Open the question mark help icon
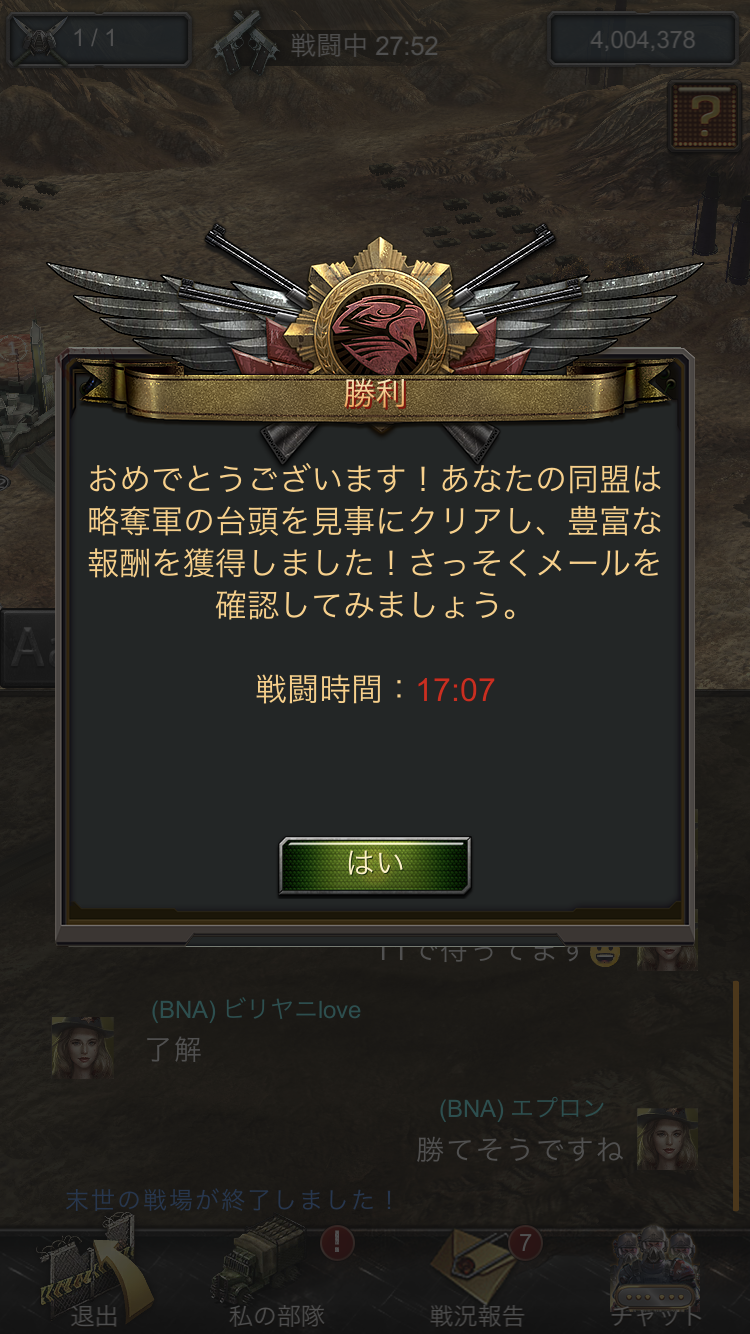This screenshot has width=750, height=1334. [x=705, y=116]
